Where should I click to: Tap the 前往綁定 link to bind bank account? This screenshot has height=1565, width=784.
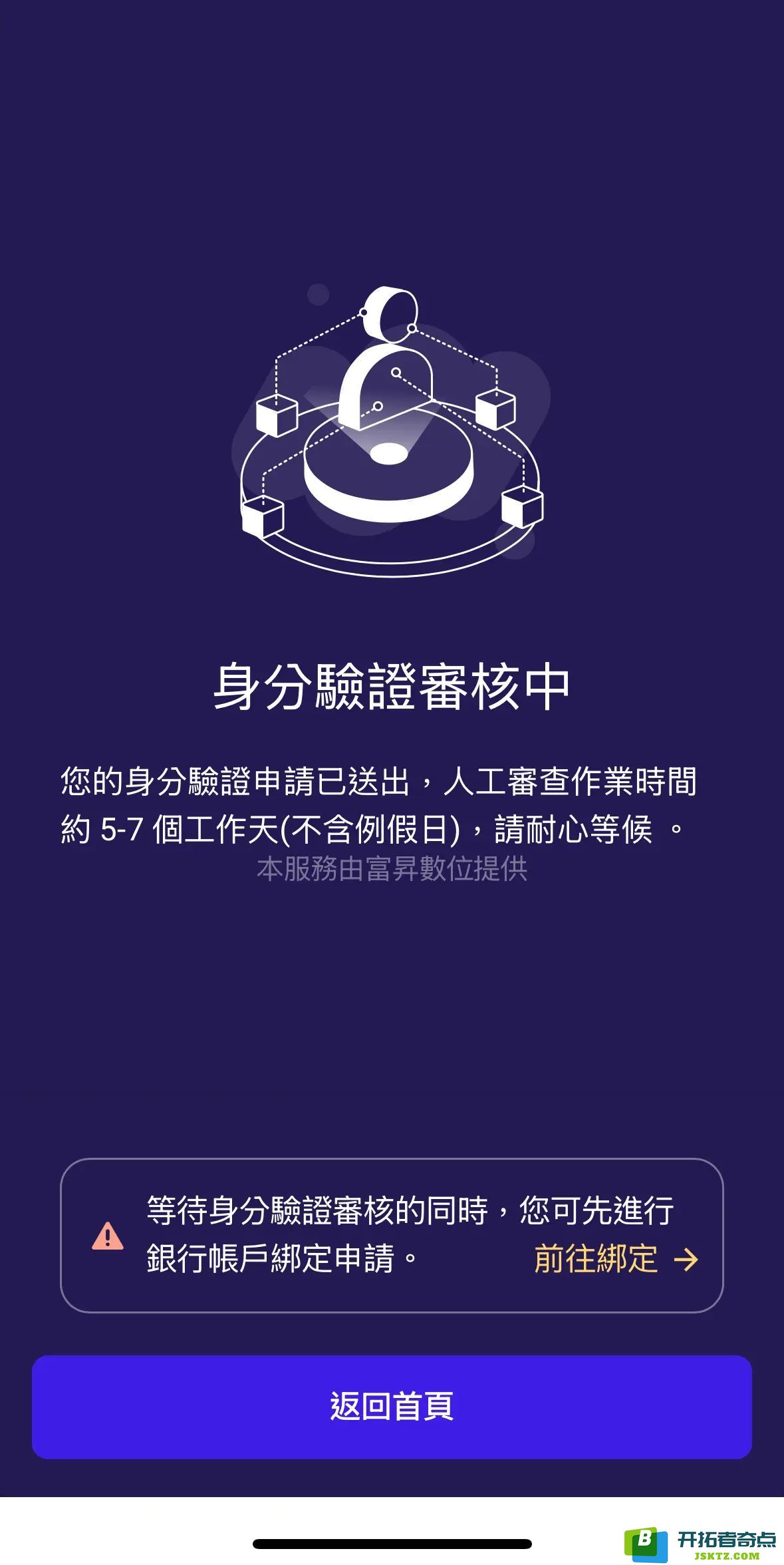coord(615,1259)
